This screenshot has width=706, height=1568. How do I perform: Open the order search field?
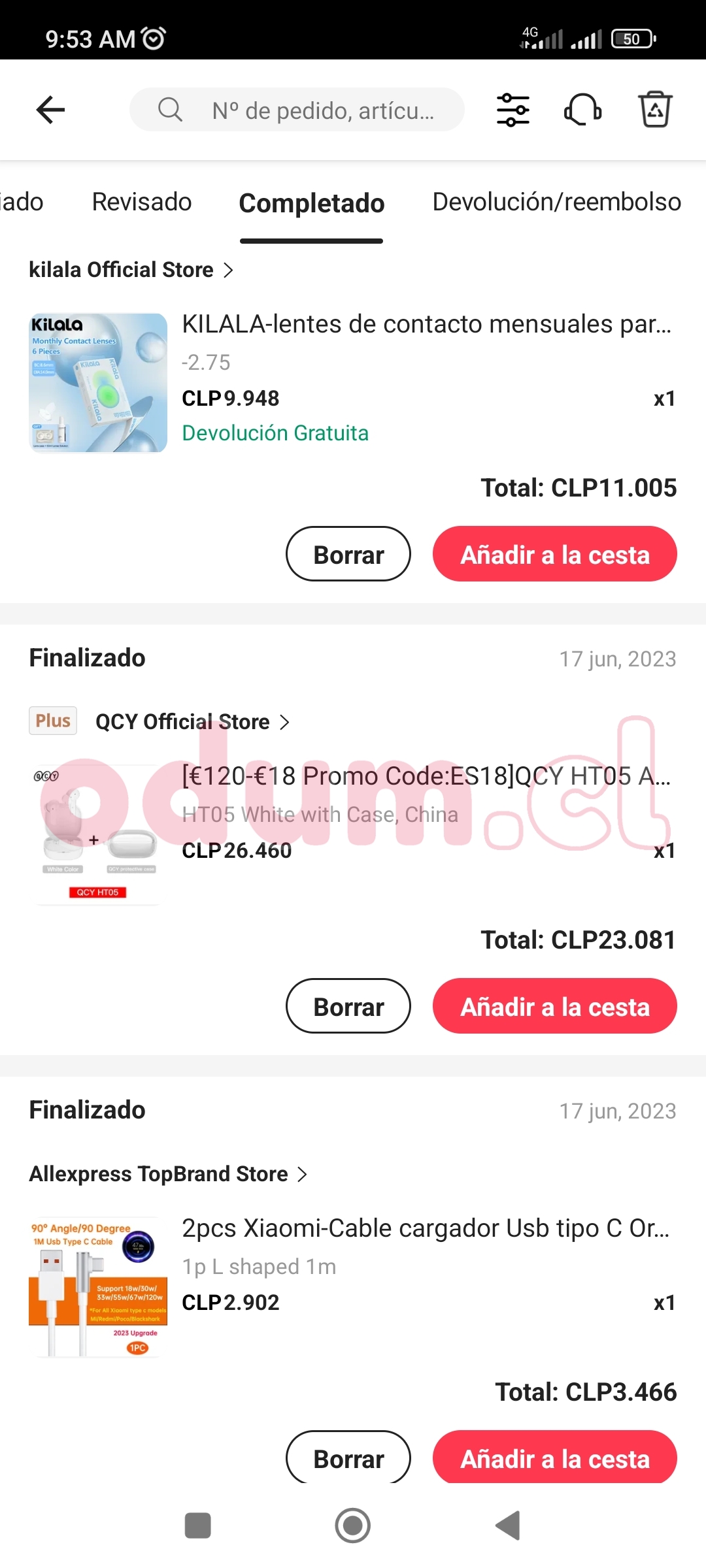pos(297,110)
